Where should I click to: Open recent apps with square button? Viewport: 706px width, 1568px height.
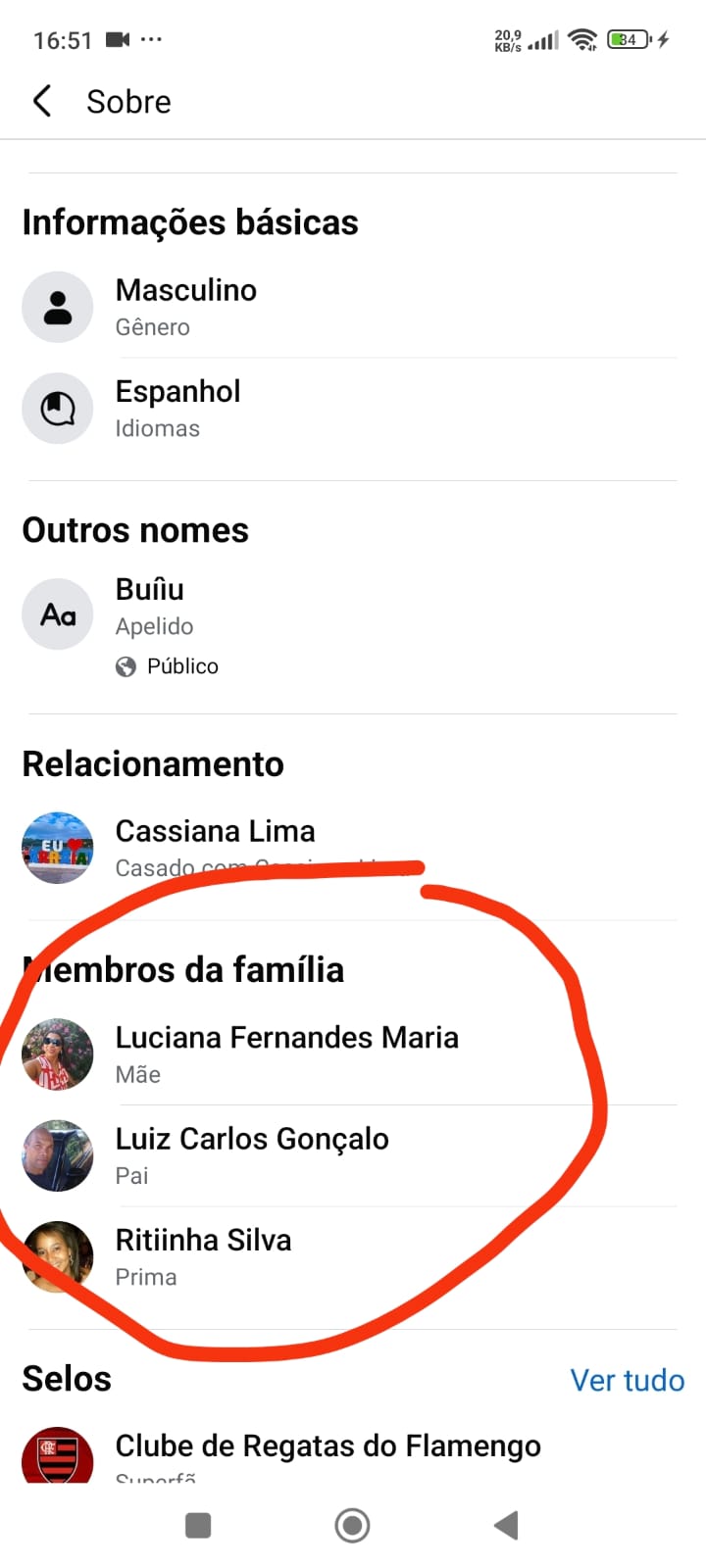[198, 1525]
